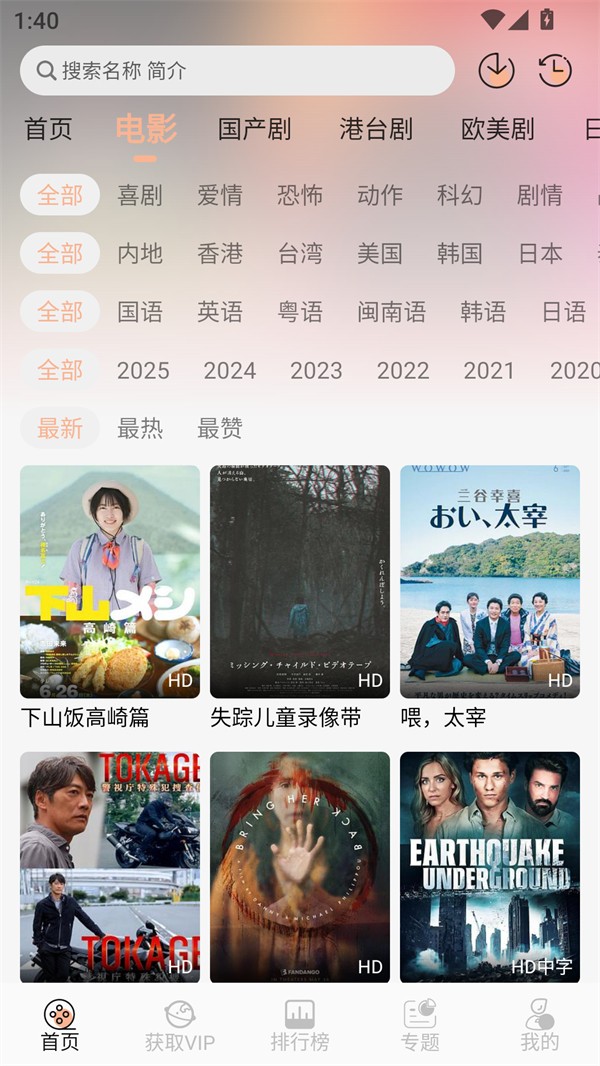Open the movie 喂，太宰
The width and height of the screenshot is (600, 1066).
click(x=490, y=582)
